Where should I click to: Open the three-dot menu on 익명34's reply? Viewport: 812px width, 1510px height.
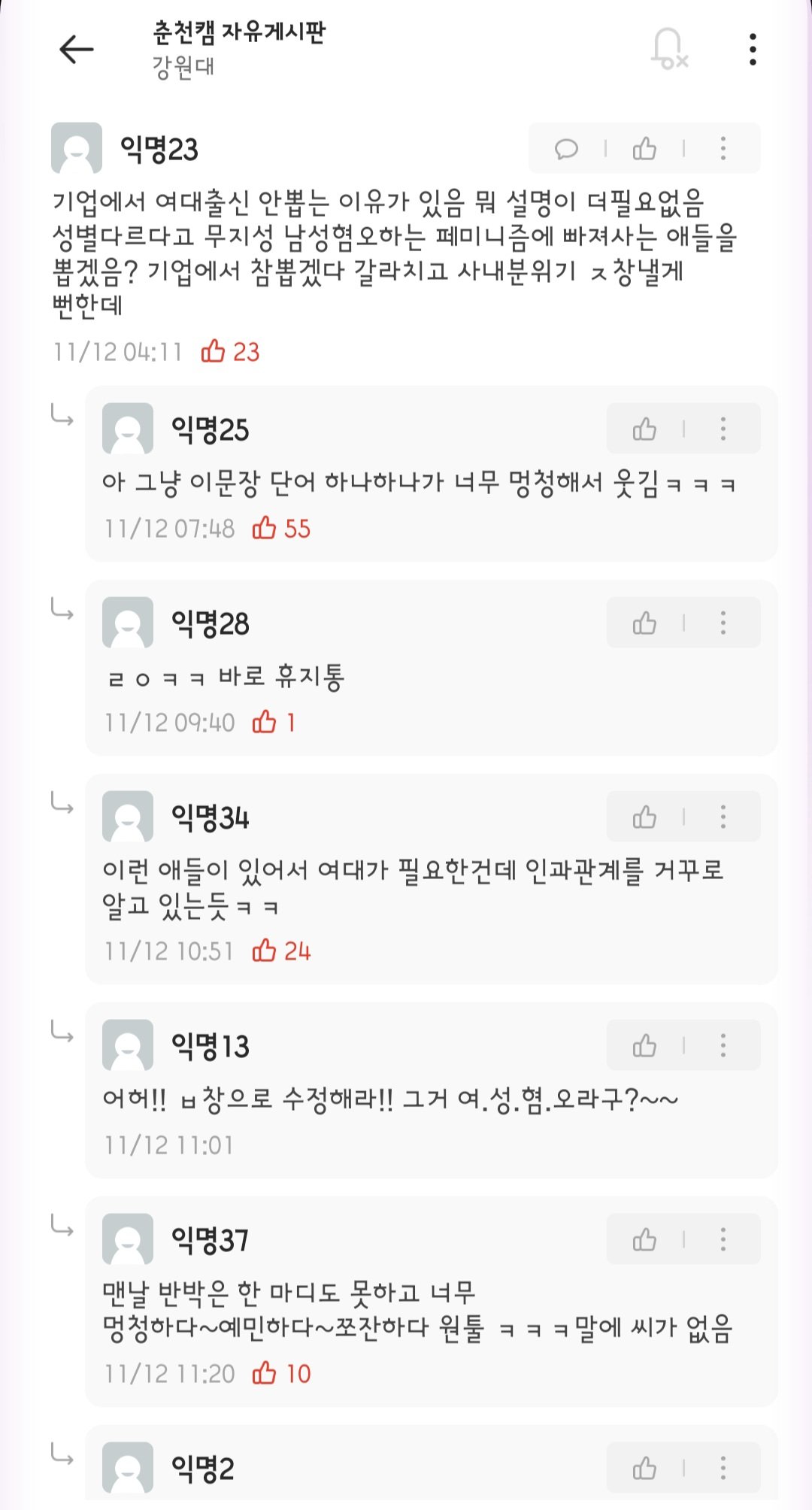(x=723, y=817)
